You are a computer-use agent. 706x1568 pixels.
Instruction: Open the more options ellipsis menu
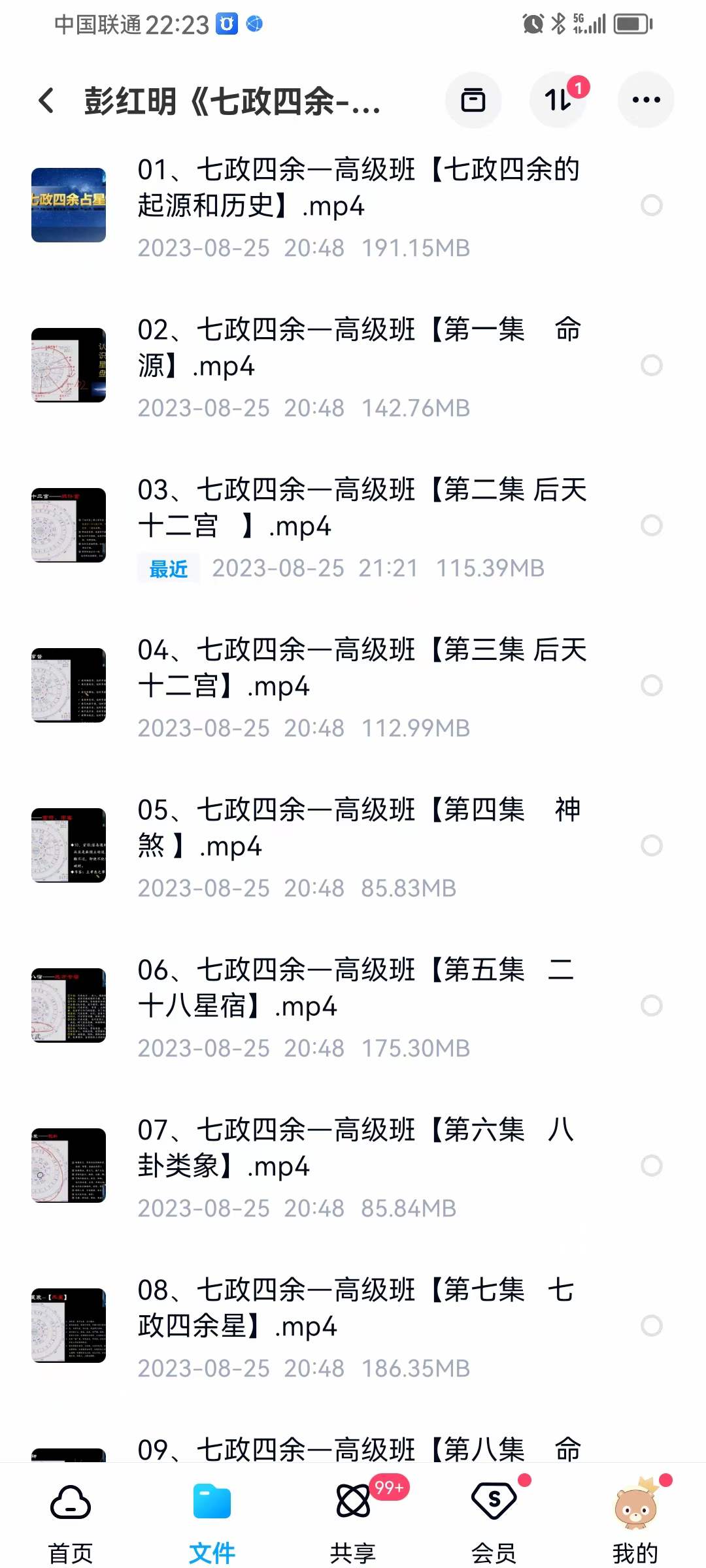(x=645, y=99)
